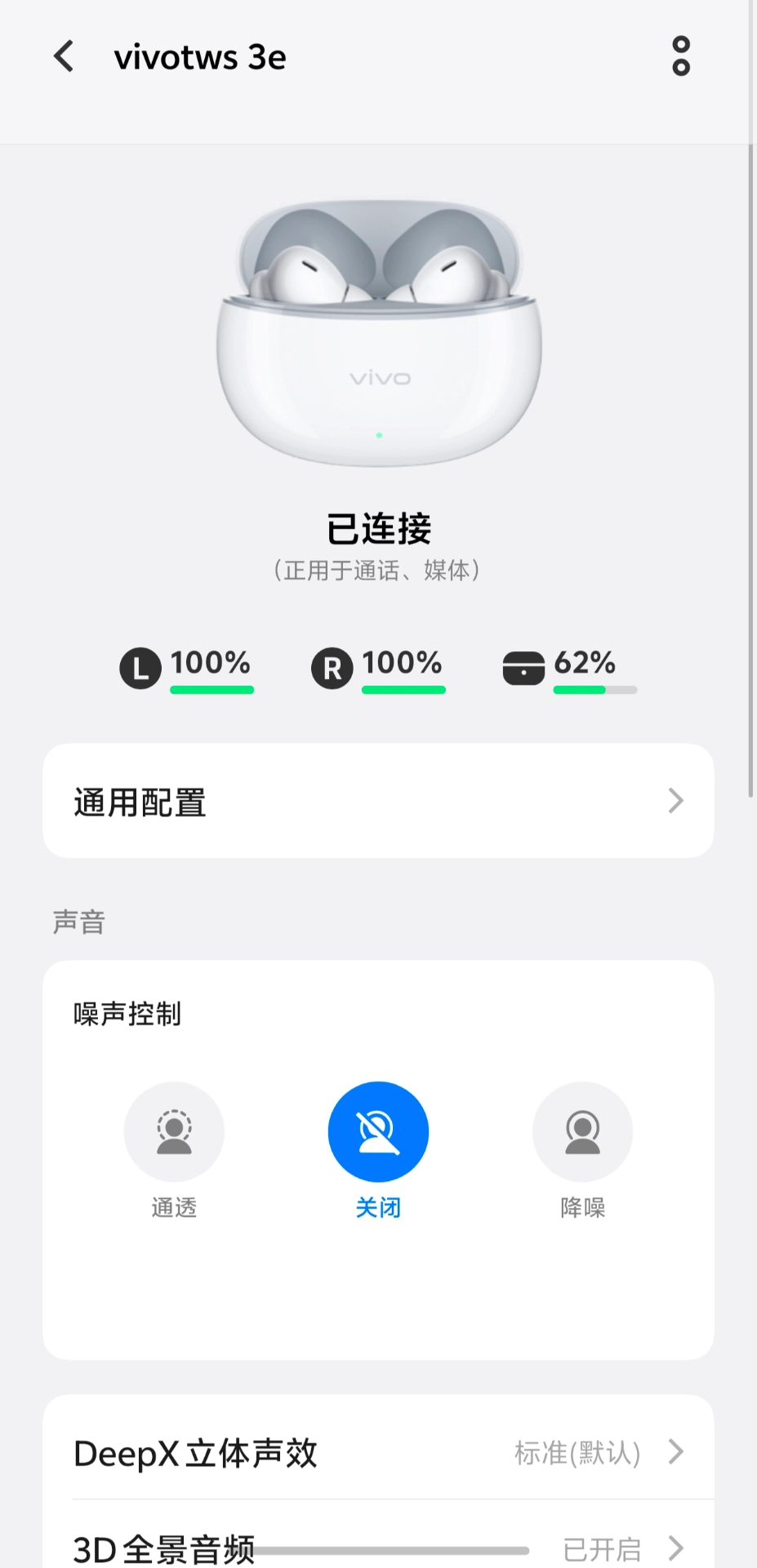The width and height of the screenshot is (757, 1568).
Task: Open 通用配置 settings
Action: (x=378, y=801)
